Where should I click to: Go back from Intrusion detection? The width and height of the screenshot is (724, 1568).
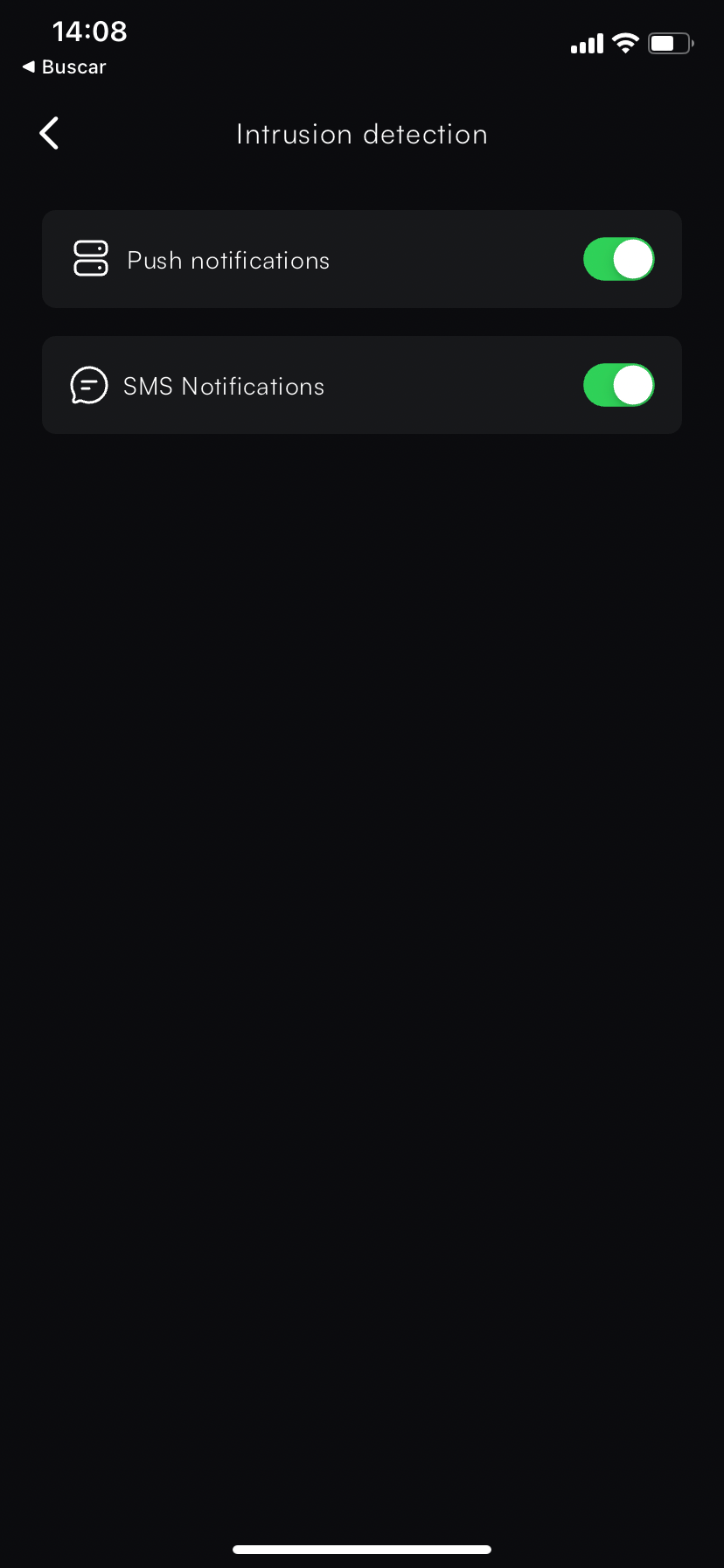50,134
